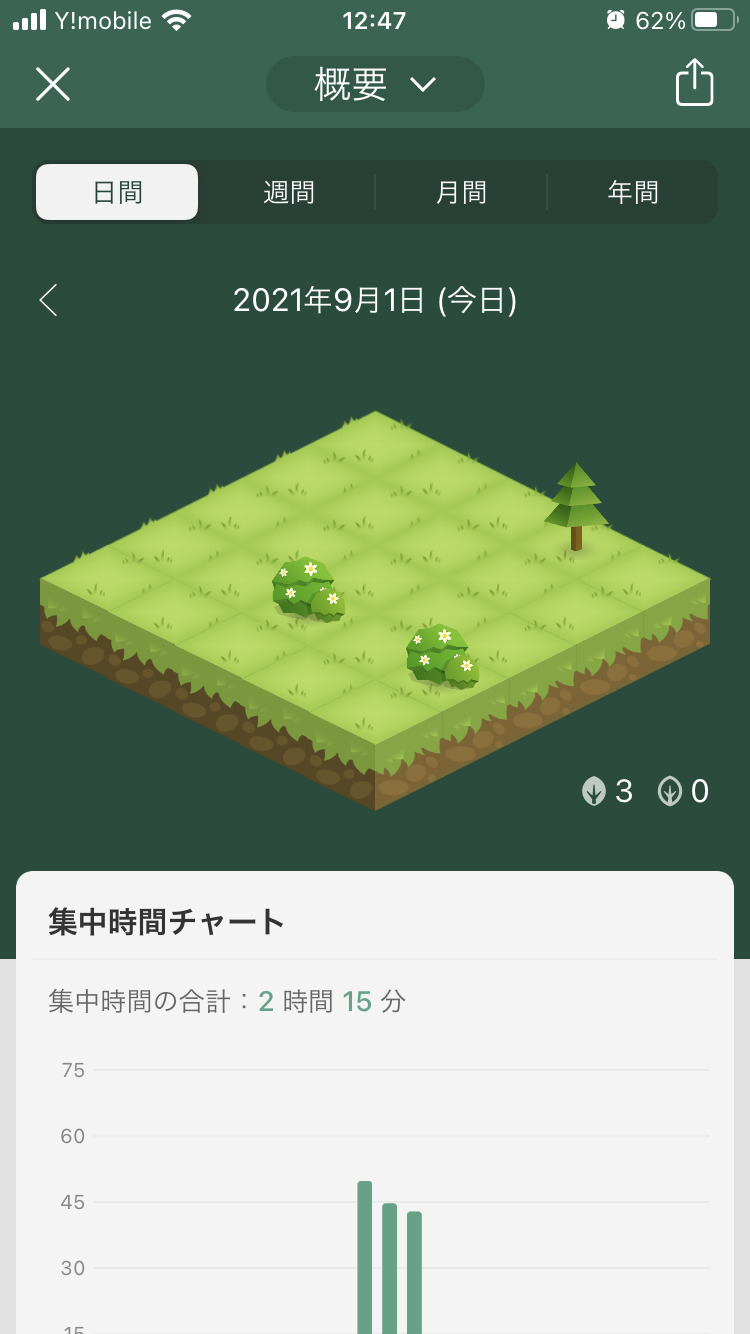Close the overview screen
Image resolution: width=750 pixels, height=1334 pixels.
tap(53, 84)
